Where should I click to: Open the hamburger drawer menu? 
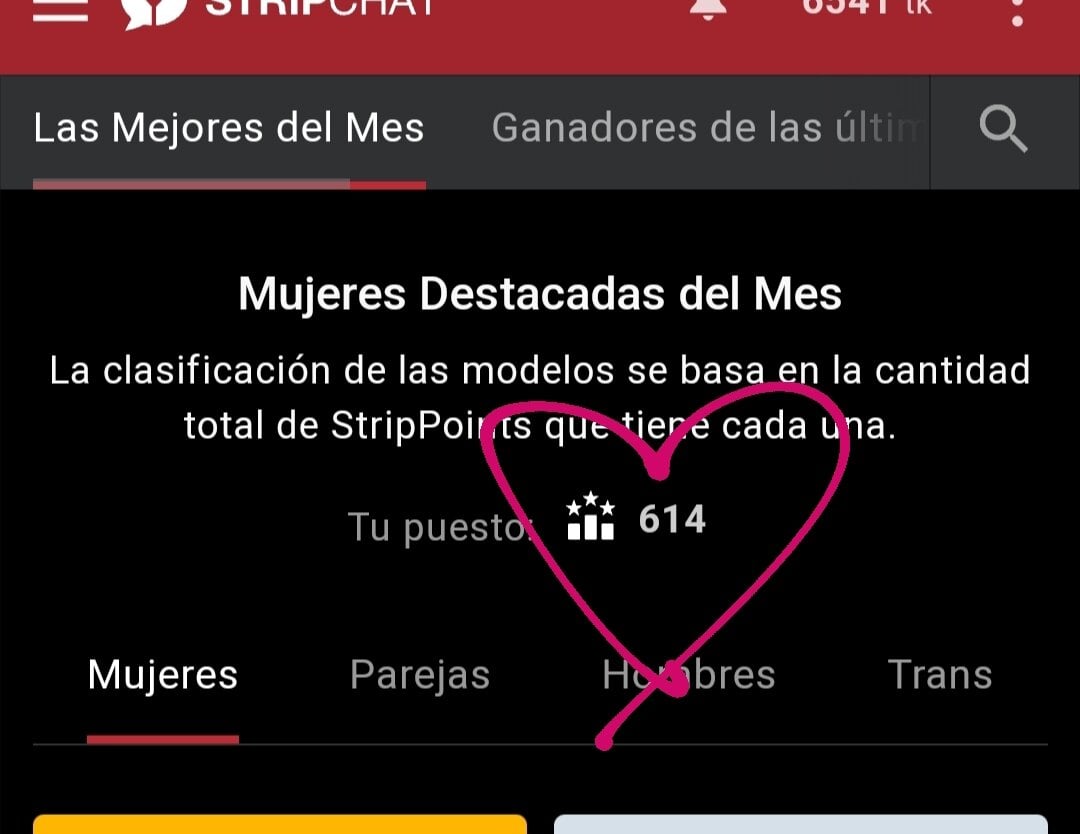tap(60, 10)
